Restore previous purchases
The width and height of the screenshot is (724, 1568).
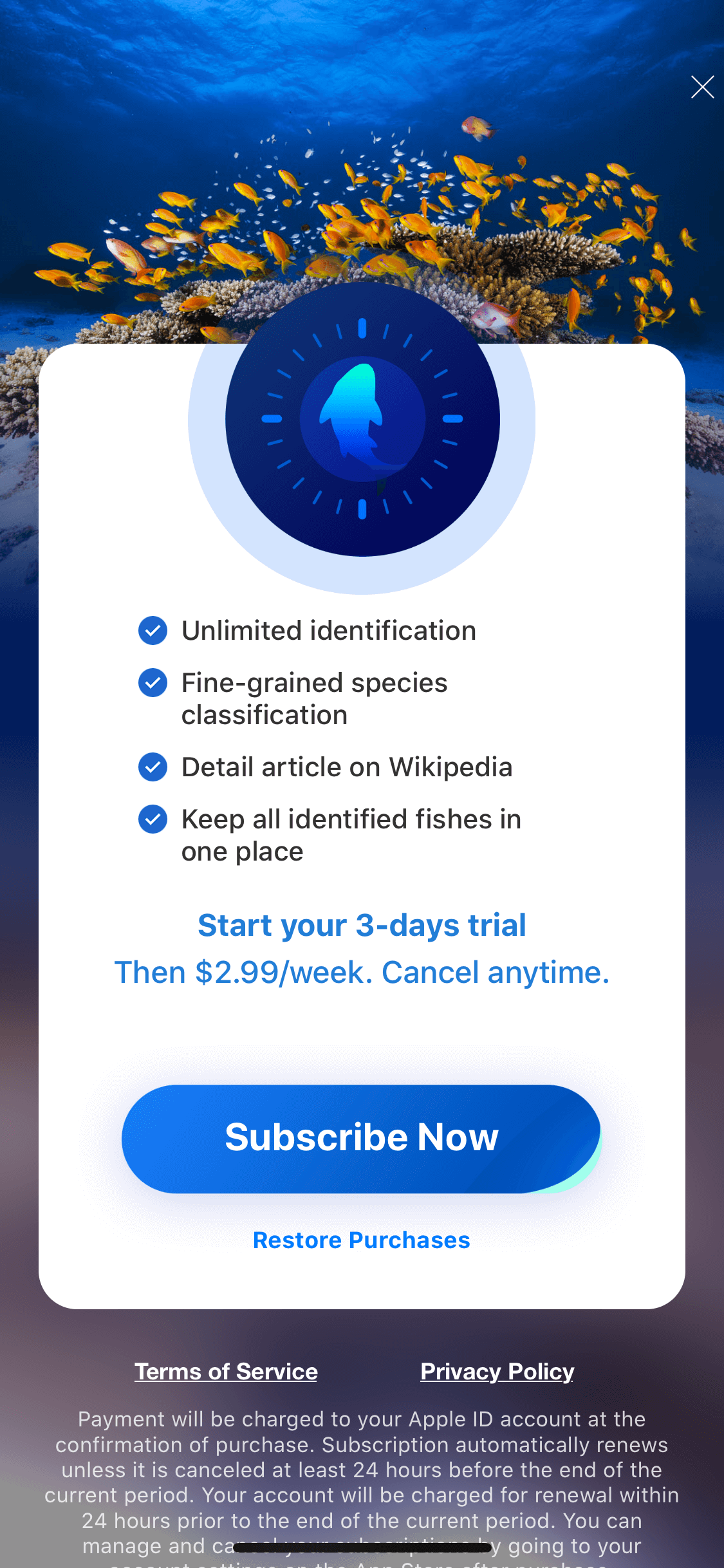coord(361,1240)
